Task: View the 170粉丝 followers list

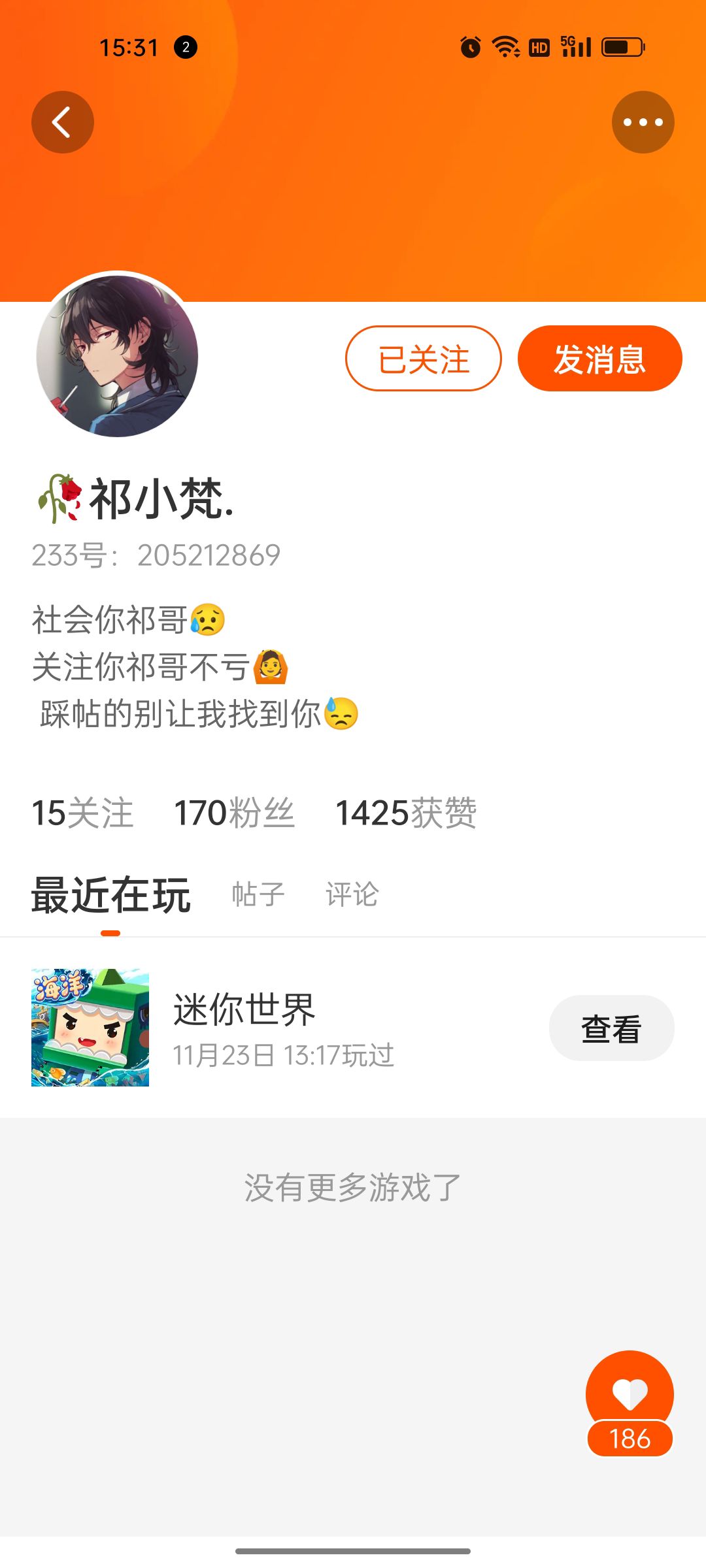Action: click(234, 813)
